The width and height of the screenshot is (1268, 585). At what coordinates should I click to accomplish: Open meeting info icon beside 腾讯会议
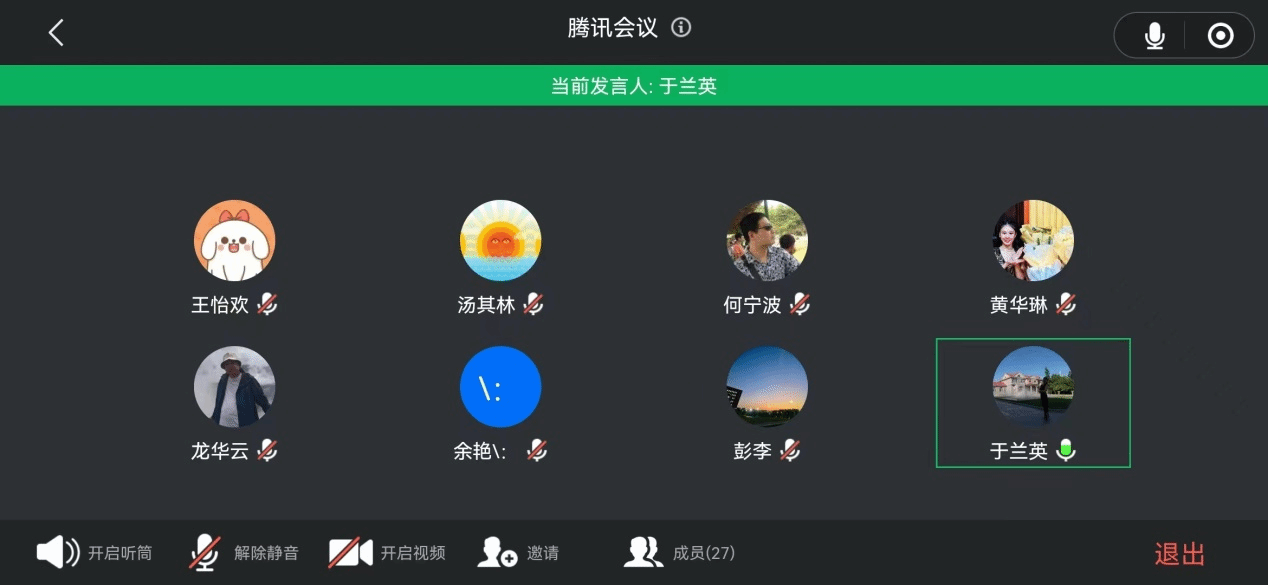point(681,28)
